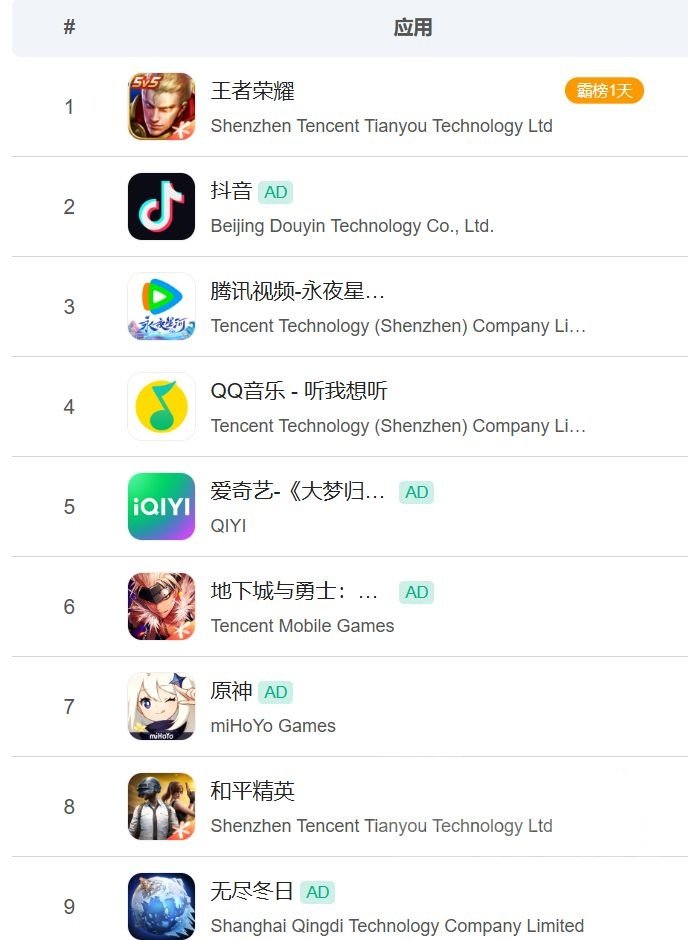Open the 爱奇艺 app entry
The height and width of the screenshot is (940, 688).
297,491
